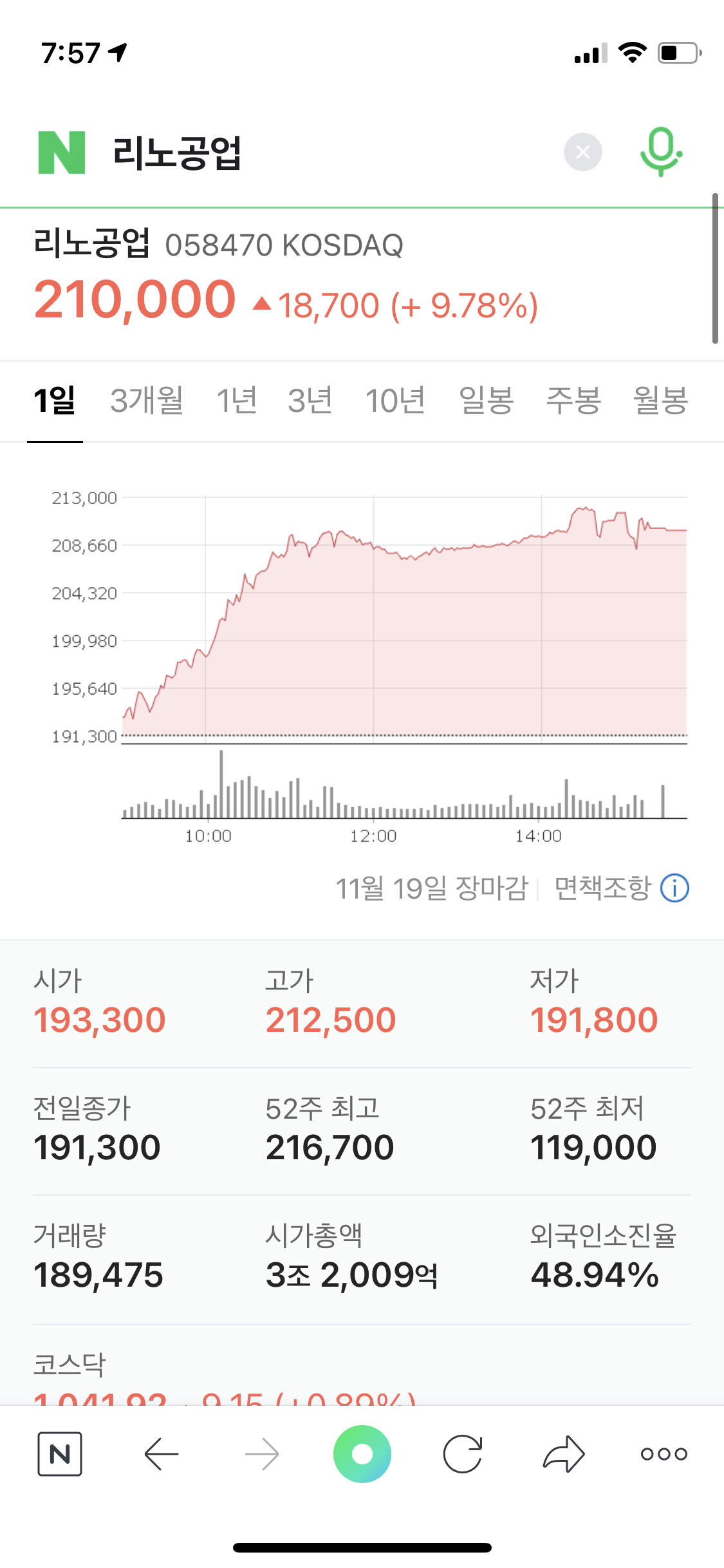Go back to the previous page

coord(161,1453)
